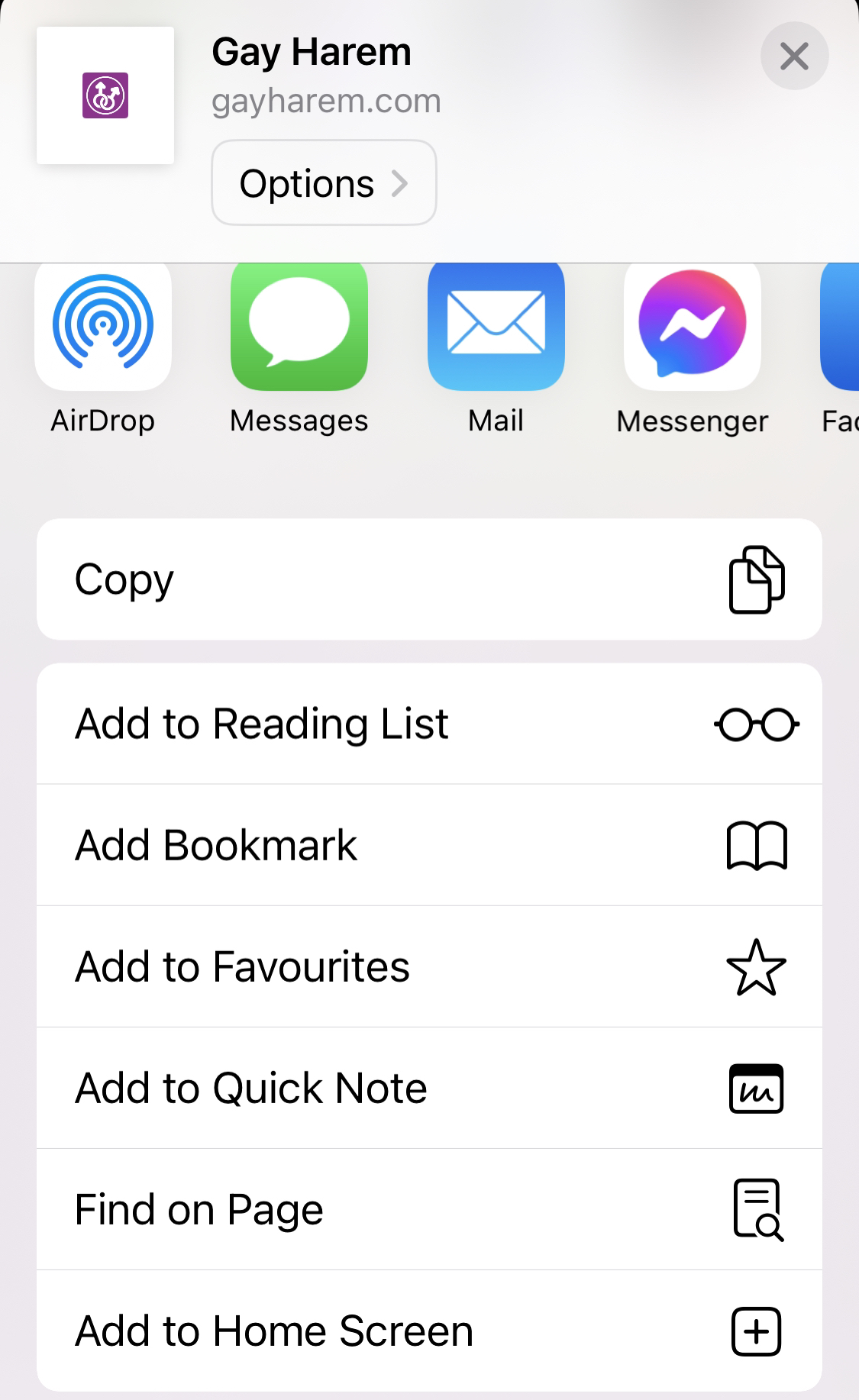Close the share sheet
Screen dimensions: 859x1400
pyautogui.click(x=794, y=56)
